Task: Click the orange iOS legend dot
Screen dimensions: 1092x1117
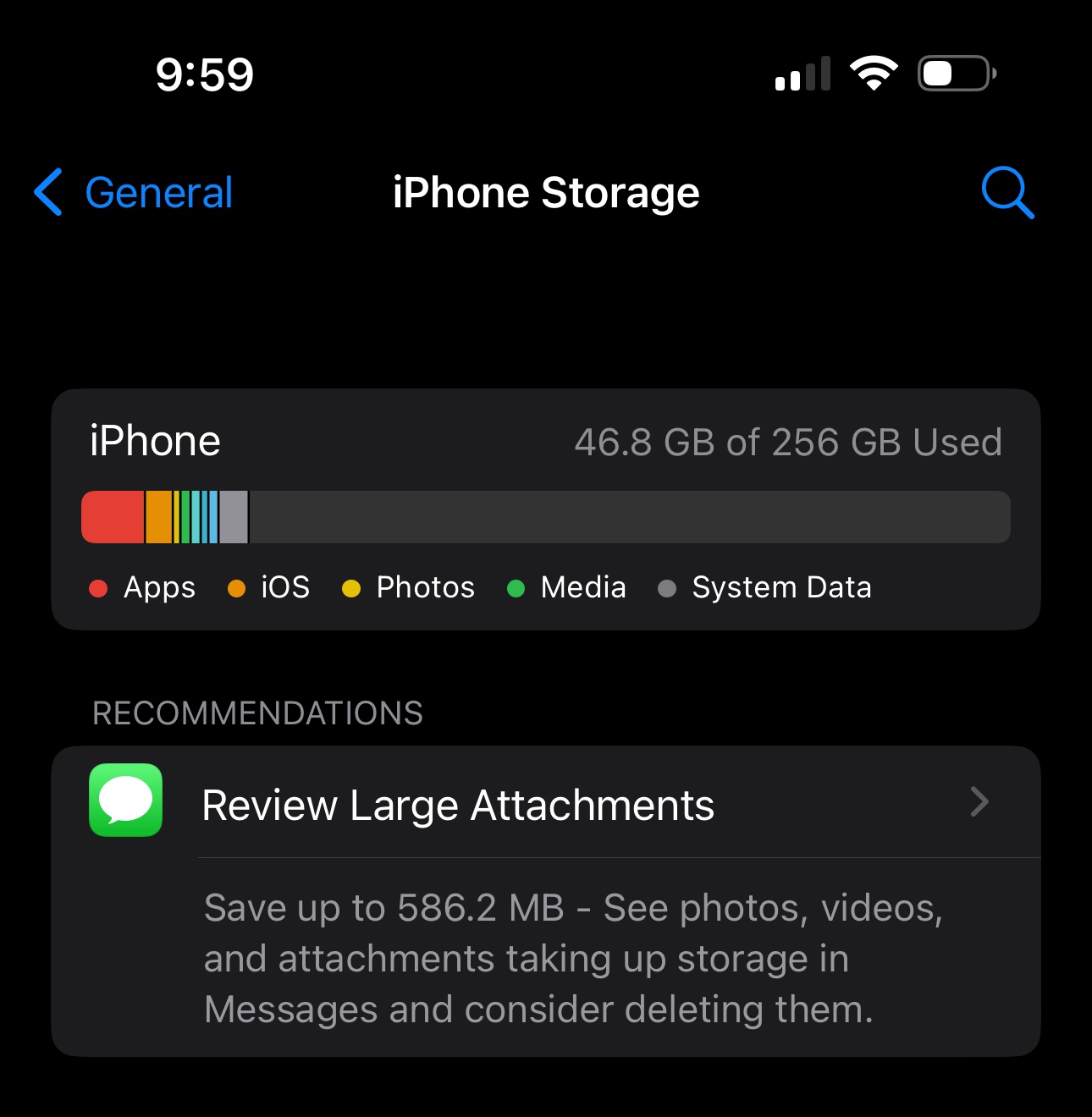Action: [x=237, y=587]
